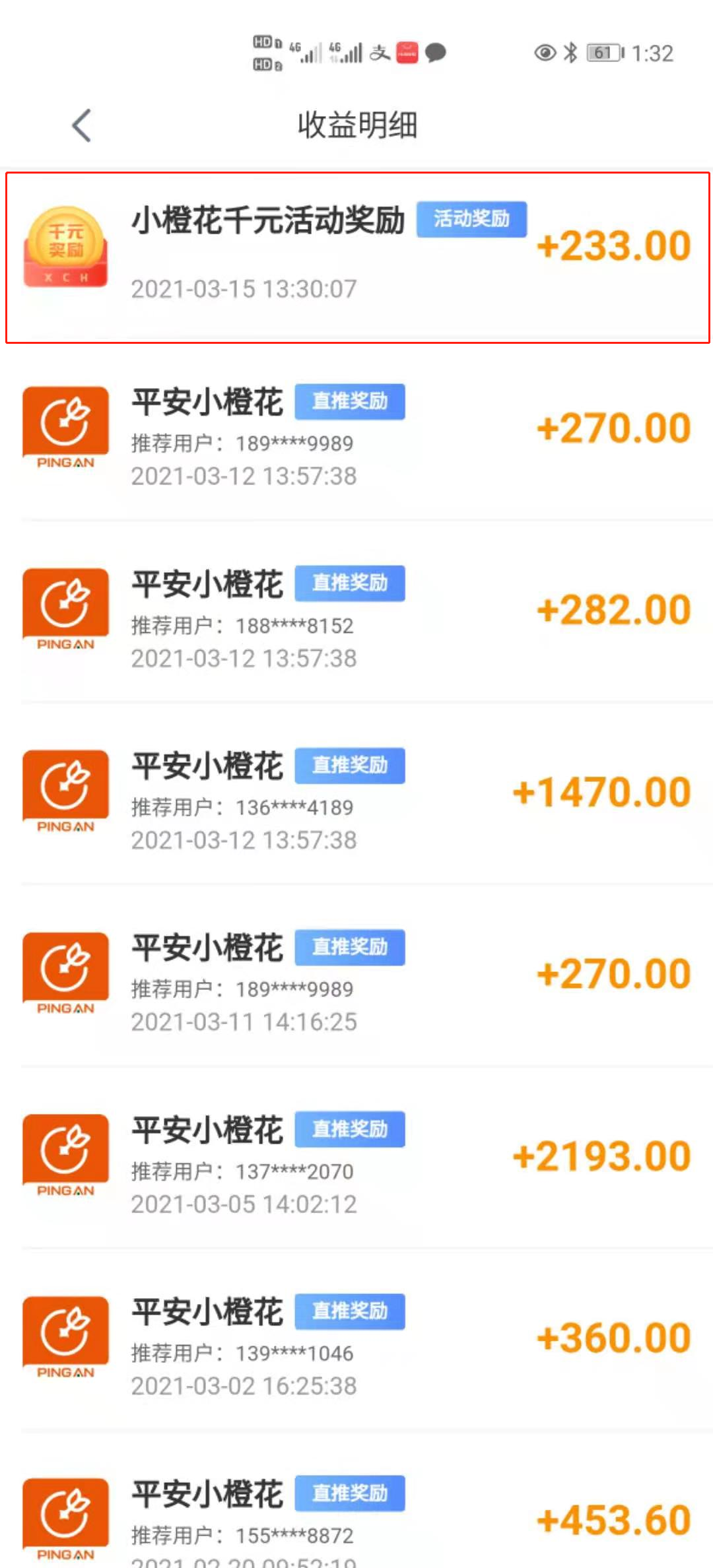The width and height of the screenshot is (713, 1568).
Task: Tap the back arrow to leave 收益明细
Action: tap(81, 125)
